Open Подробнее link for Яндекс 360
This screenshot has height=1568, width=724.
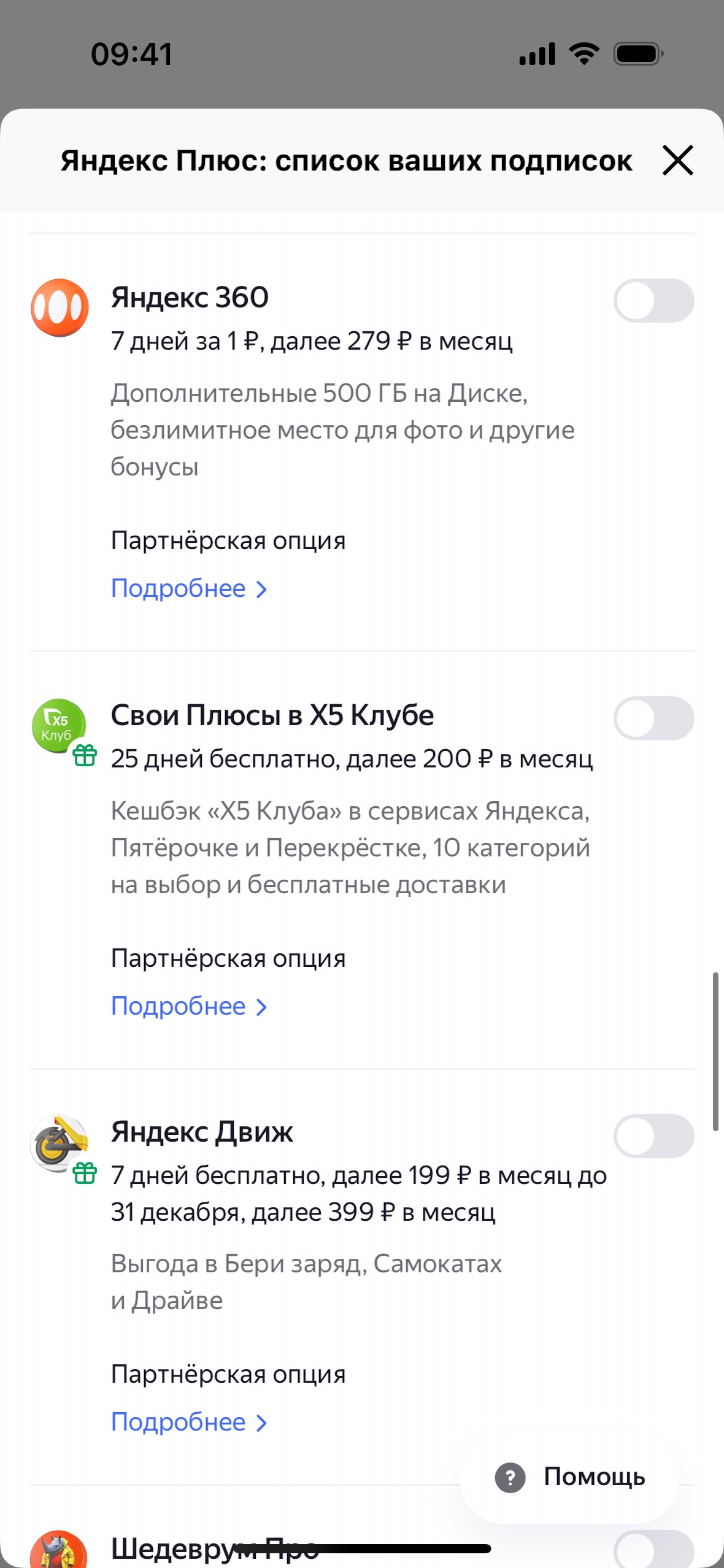tap(188, 588)
